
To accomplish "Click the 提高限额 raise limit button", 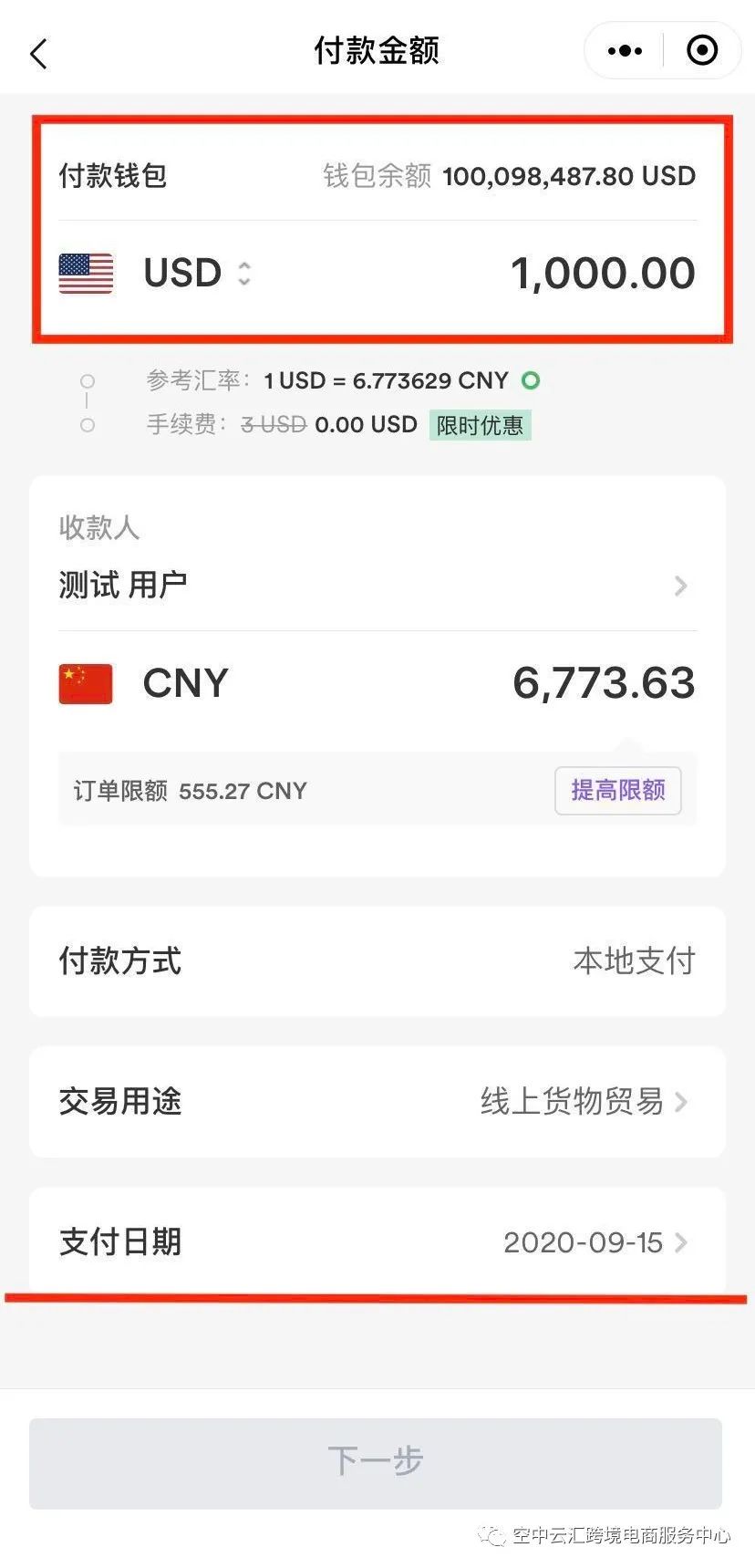I will pyautogui.click(x=617, y=791).
